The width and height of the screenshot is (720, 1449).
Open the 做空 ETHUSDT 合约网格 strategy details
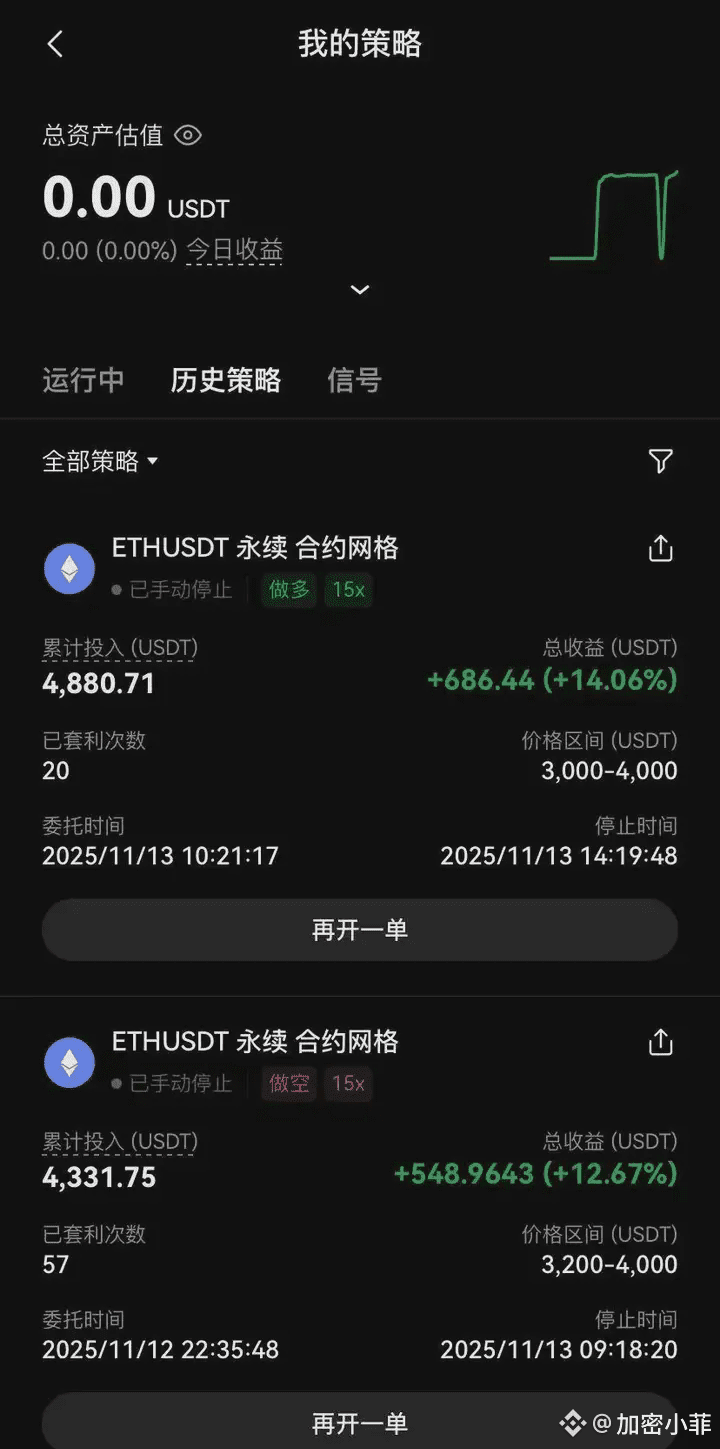pos(255,1042)
